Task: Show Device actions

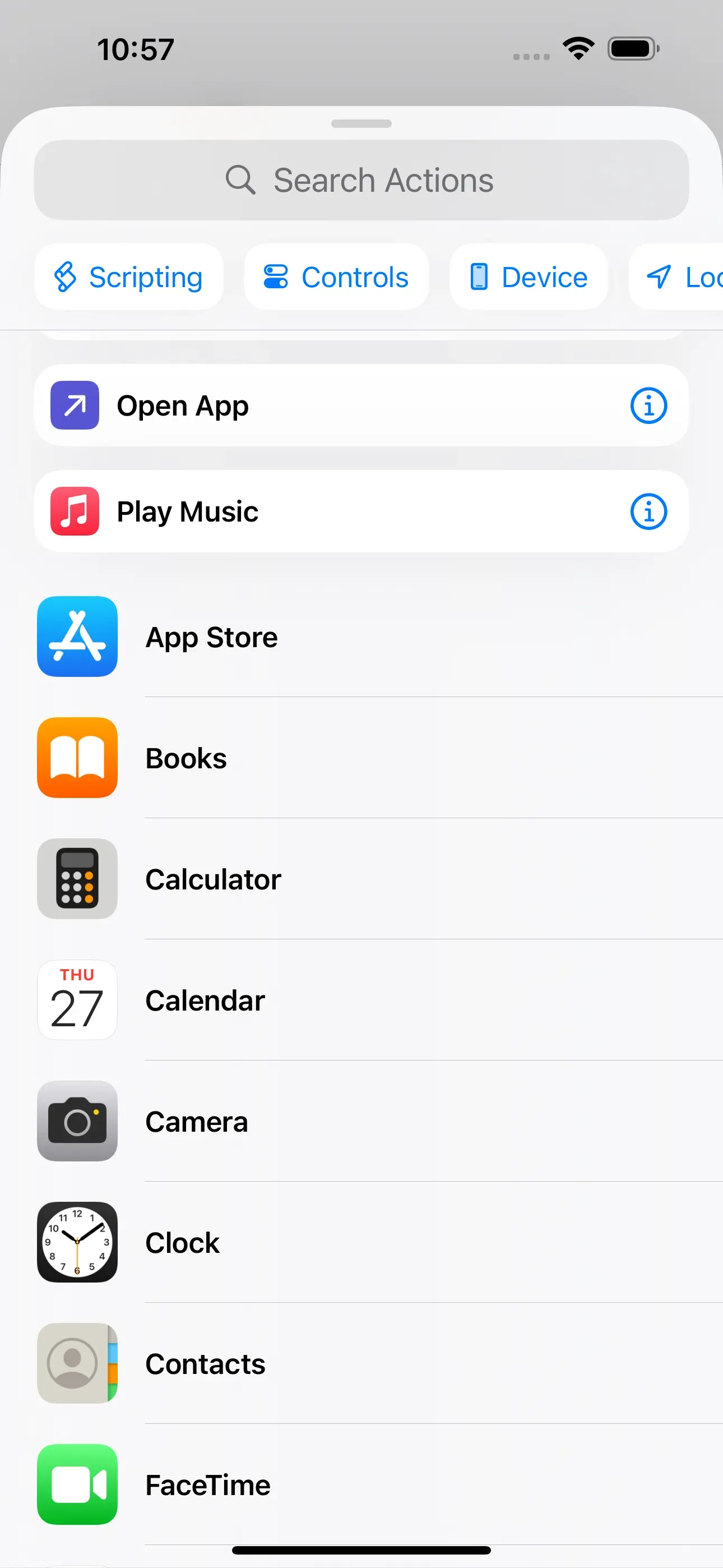Action: pos(529,278)
